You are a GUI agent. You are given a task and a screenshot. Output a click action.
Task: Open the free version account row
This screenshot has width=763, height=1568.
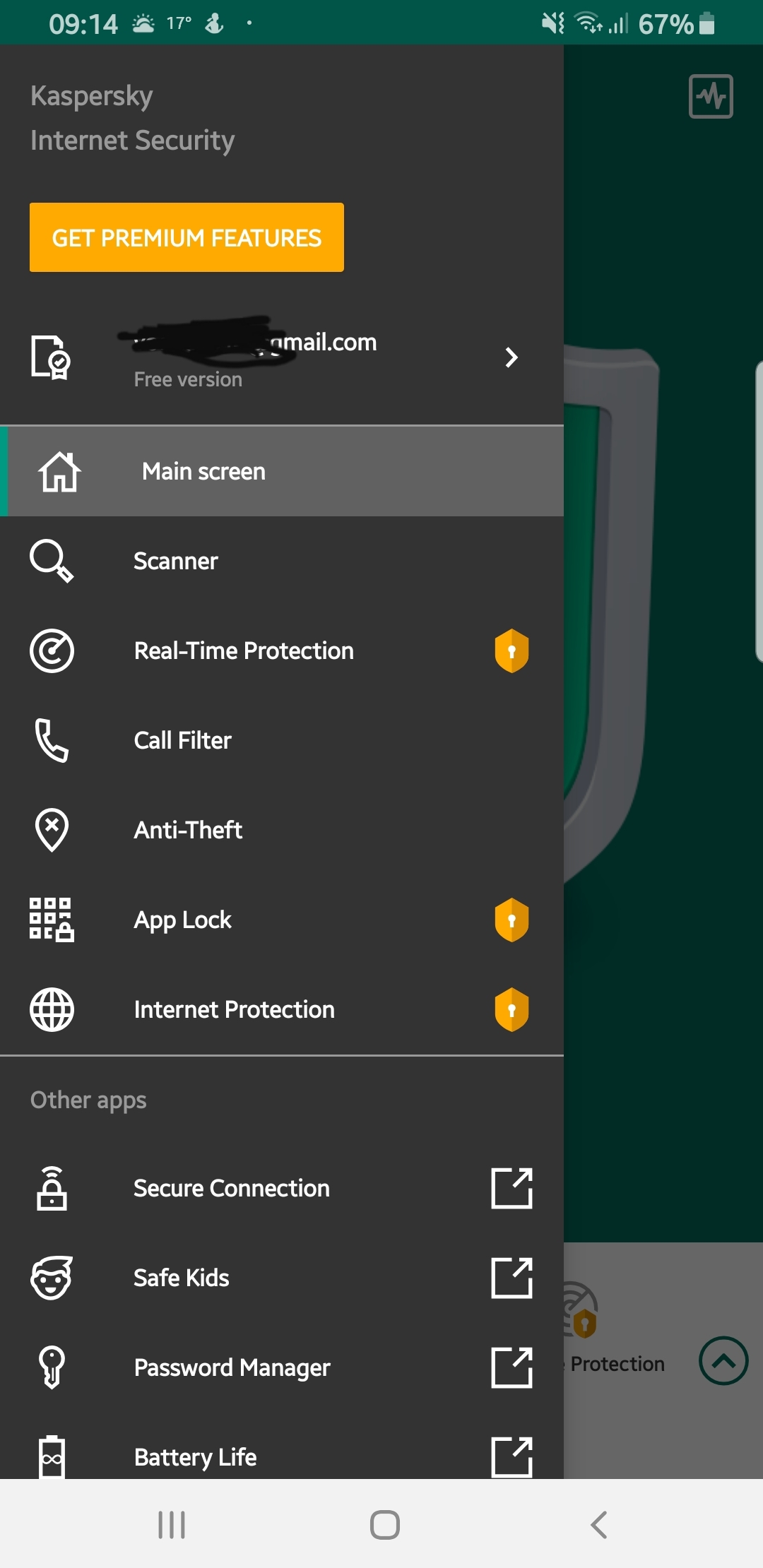pos(282,358)
